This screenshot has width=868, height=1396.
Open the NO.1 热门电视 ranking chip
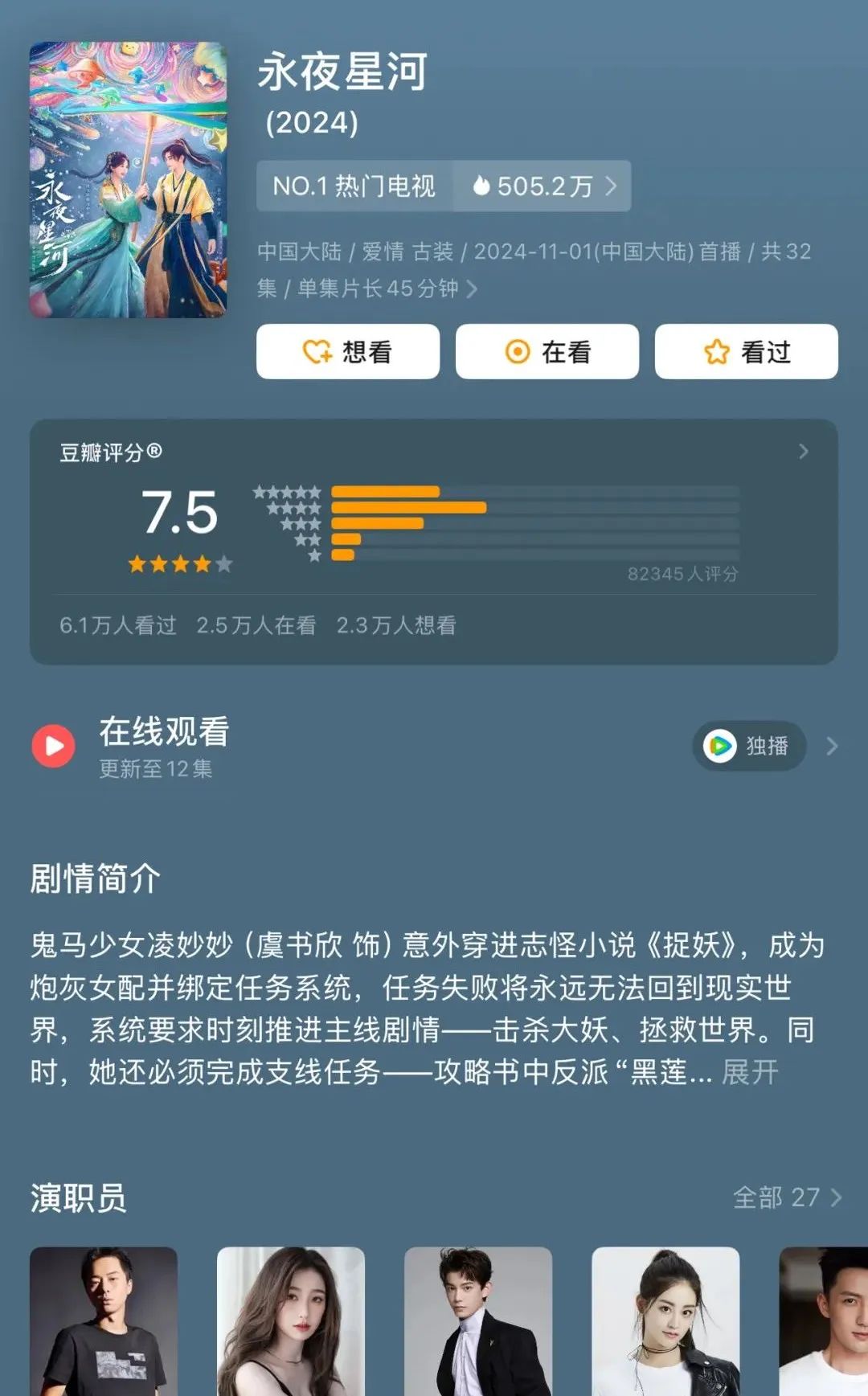(354, 186)
